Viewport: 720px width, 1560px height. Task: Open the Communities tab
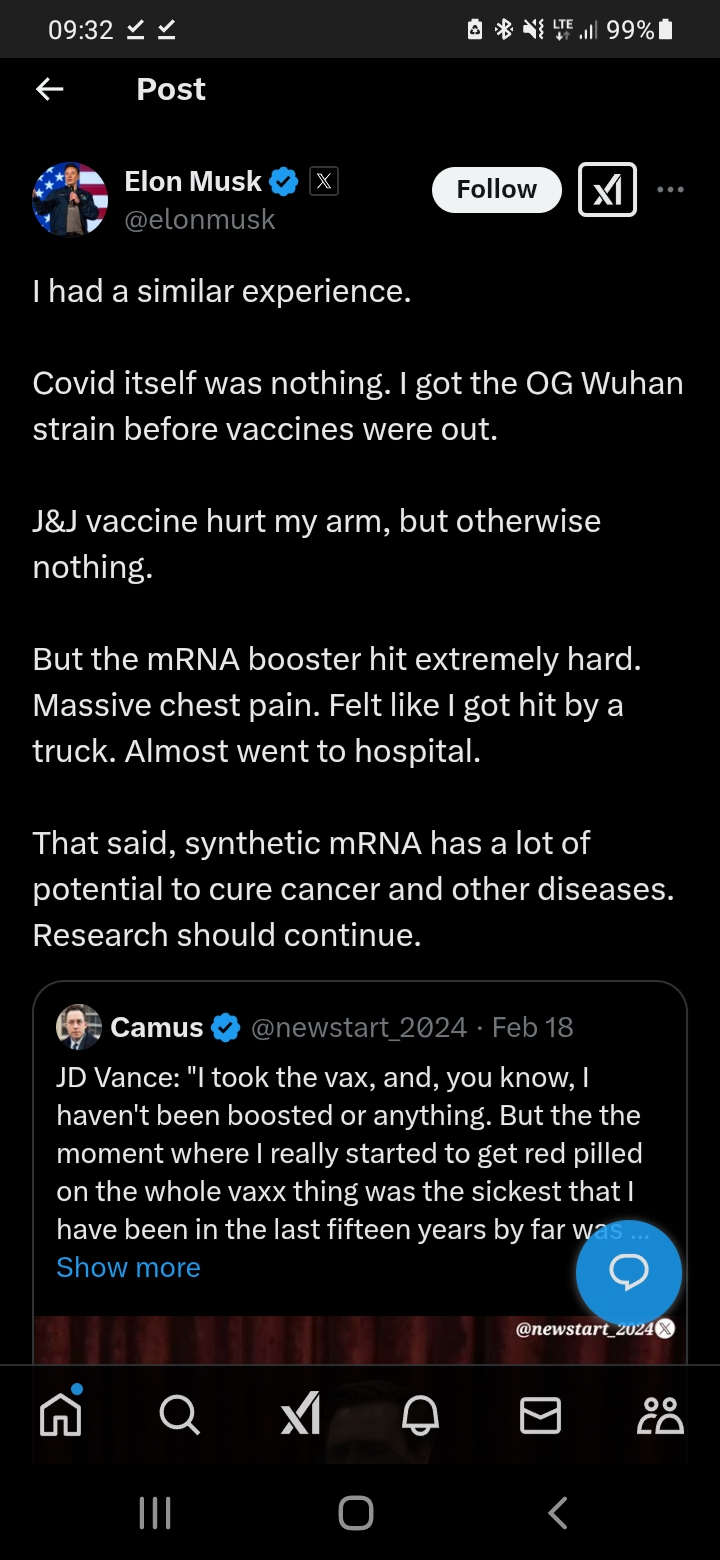(x=660, y=1415)
